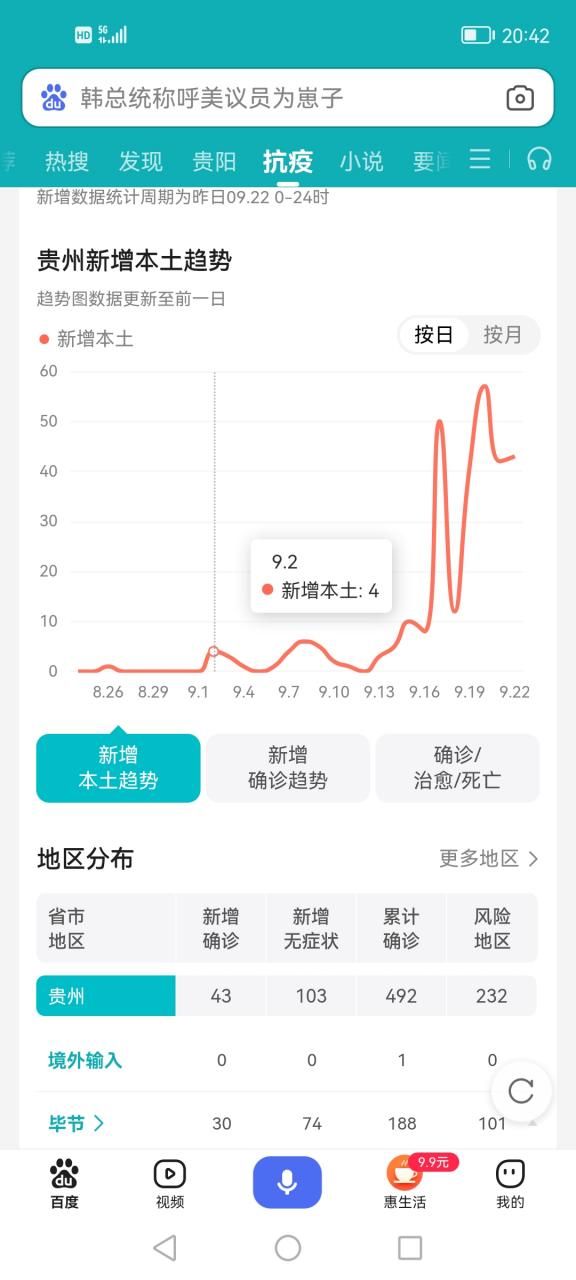Open the 我的 profile tab
The image size is (576, 1280).
pyautogui.click(x=510, y=1184)
